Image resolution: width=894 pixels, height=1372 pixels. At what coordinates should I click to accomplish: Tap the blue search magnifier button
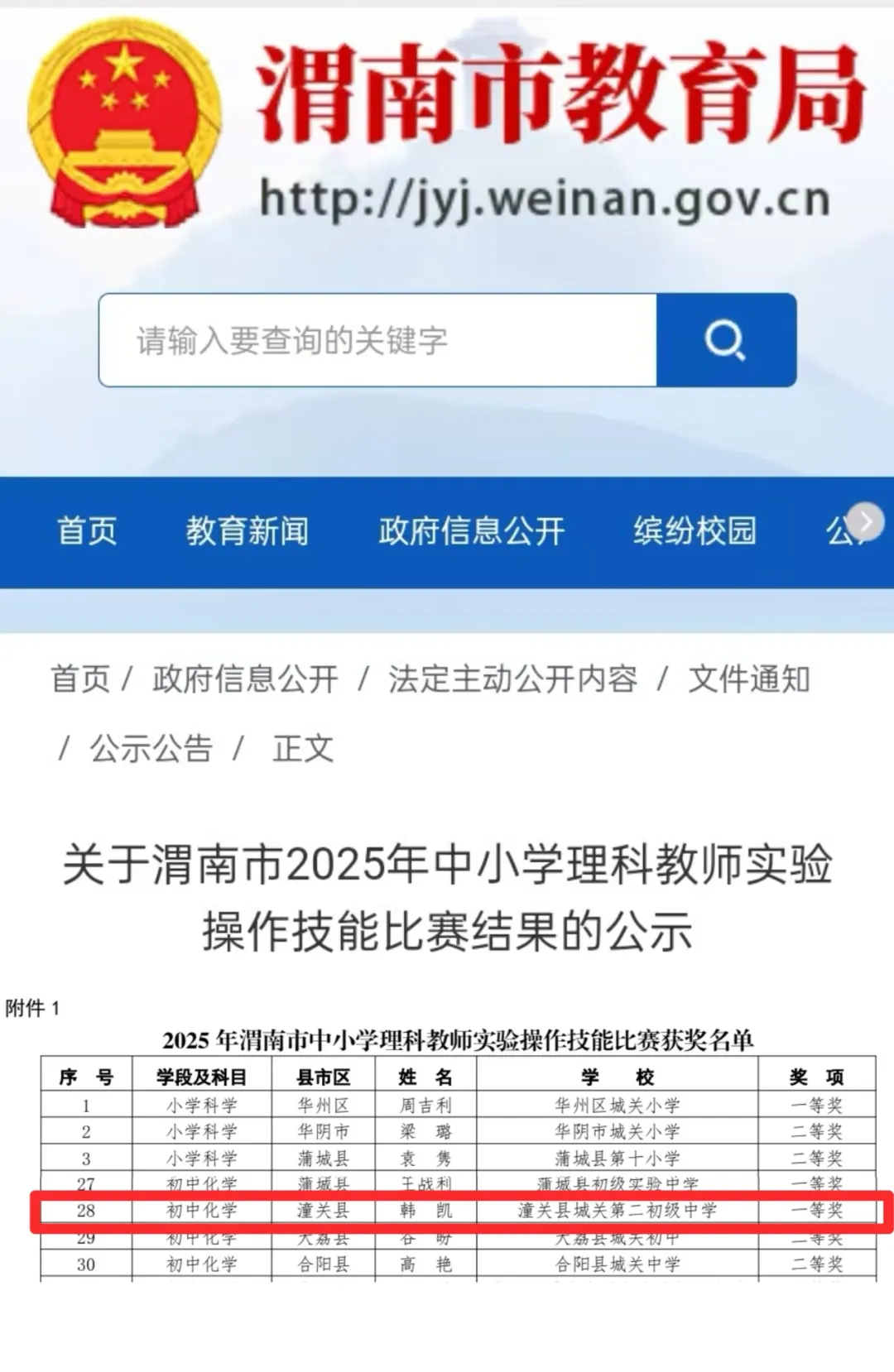[726, 340]
